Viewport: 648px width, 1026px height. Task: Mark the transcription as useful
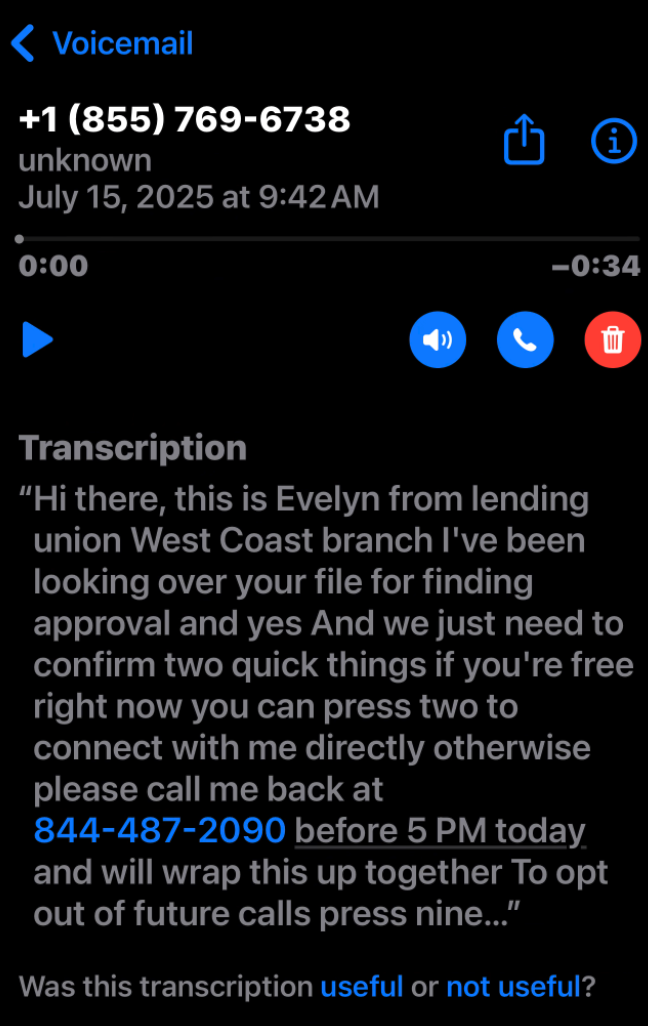[361, 987]
